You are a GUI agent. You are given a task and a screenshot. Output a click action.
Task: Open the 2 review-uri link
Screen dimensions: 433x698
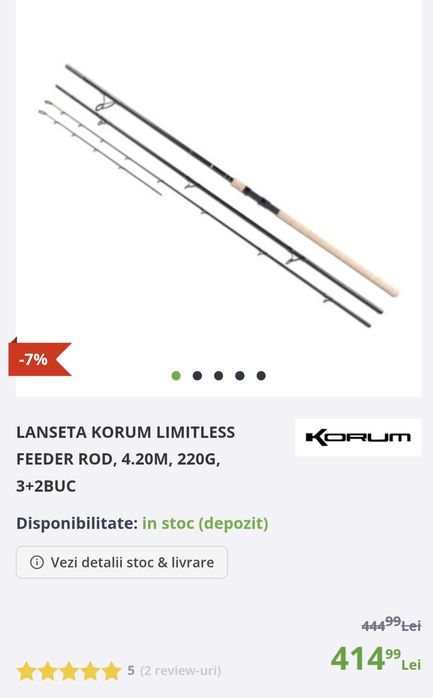(180, 670)
